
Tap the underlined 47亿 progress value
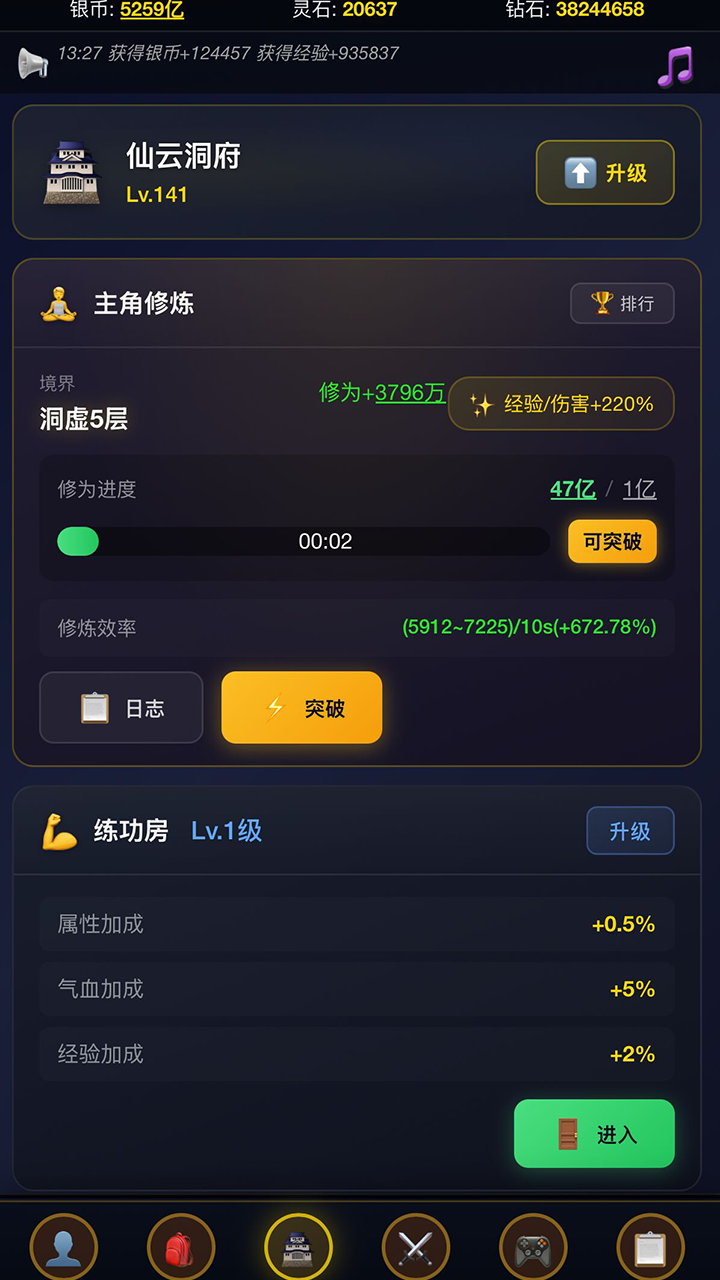pyautogui.click(x=573, y=489)
